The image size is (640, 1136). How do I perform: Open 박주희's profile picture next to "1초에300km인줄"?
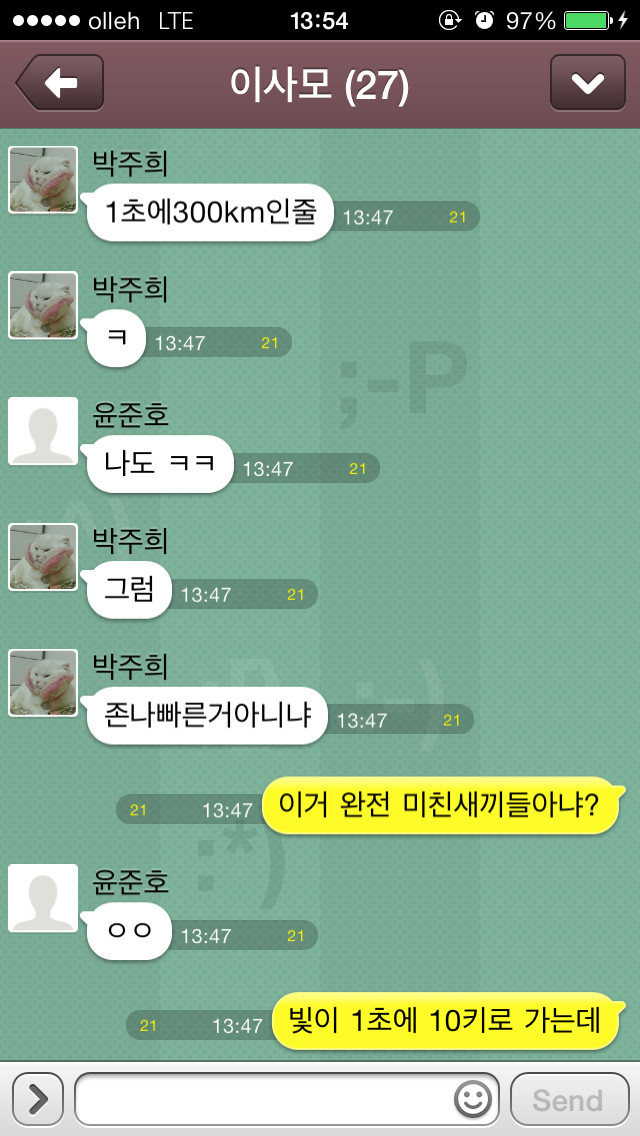point(43,180)
